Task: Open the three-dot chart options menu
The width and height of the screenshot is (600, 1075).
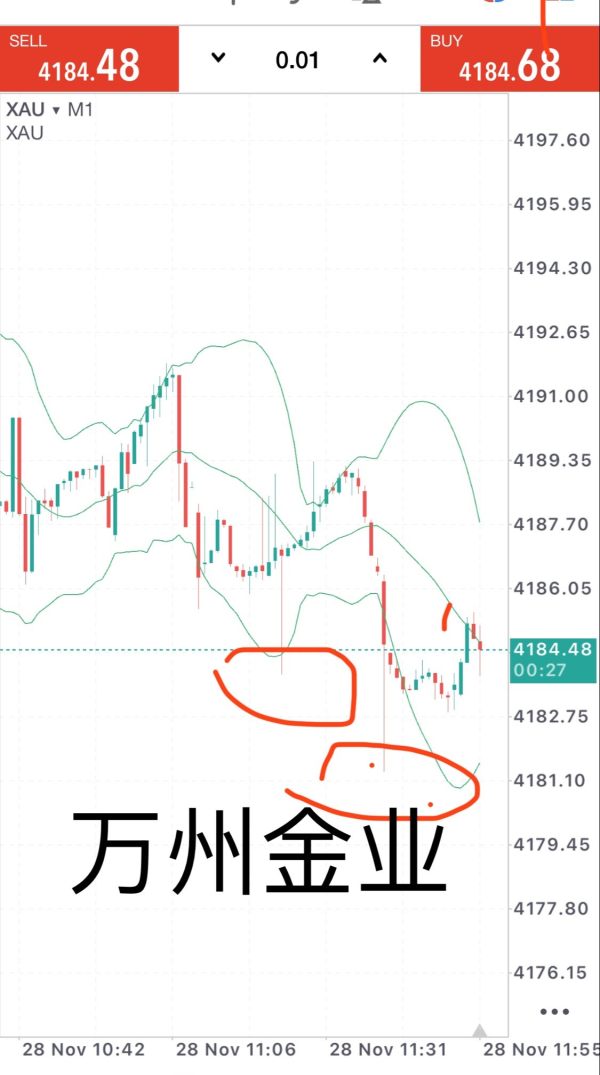Action: (x=554, y=1011)
